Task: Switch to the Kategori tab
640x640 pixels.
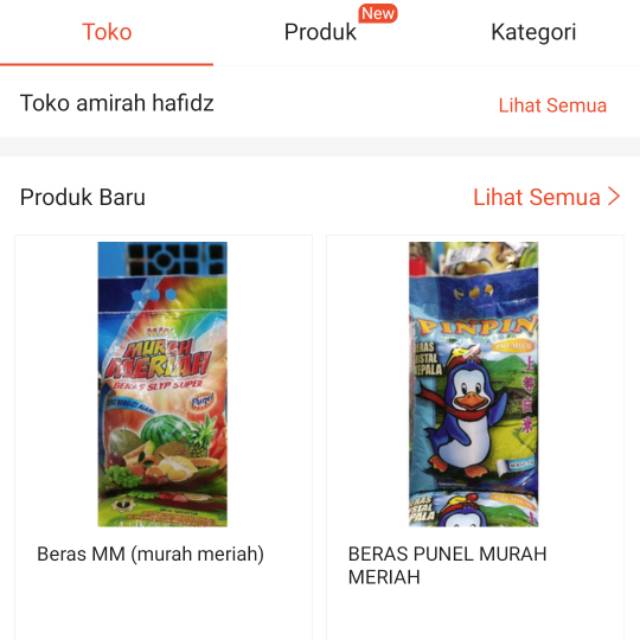Action: 533,32
